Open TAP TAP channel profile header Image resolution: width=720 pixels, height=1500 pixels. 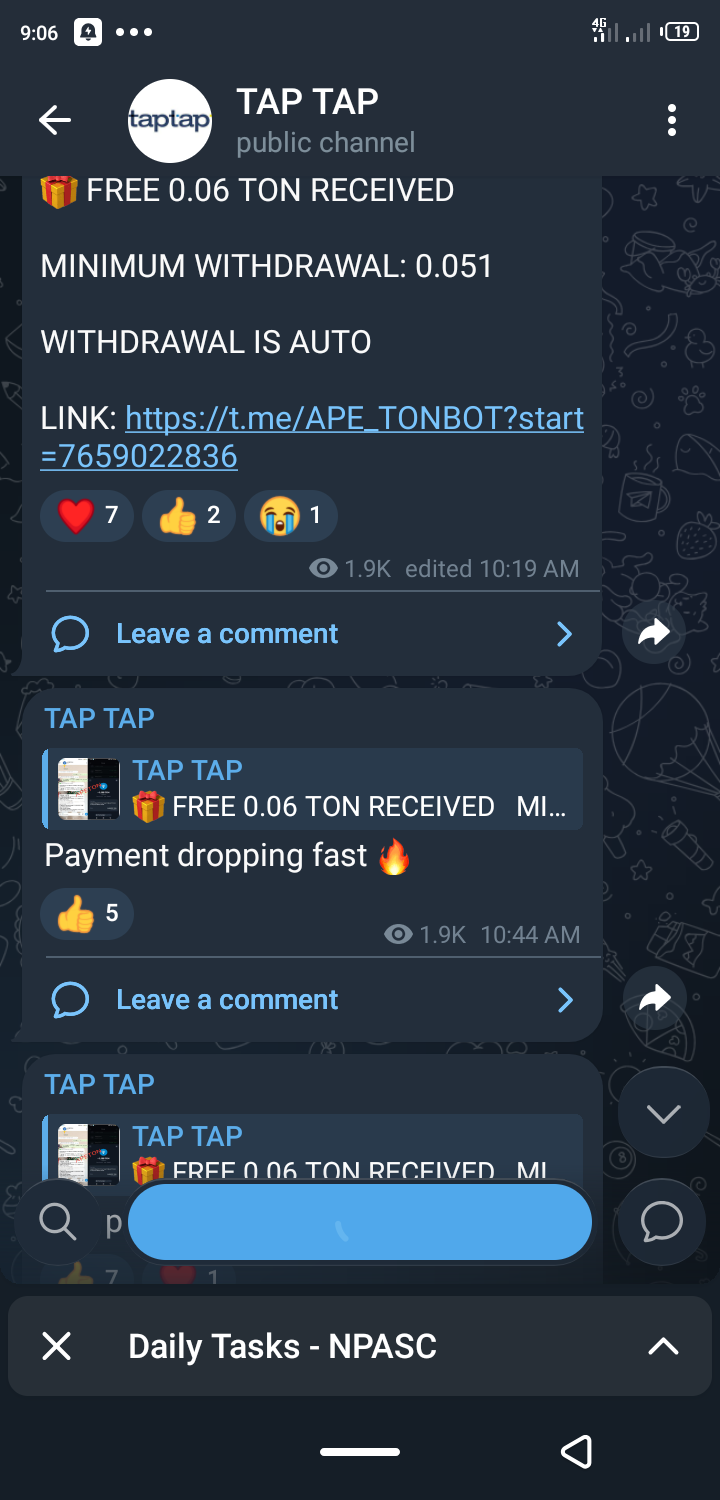[x=307, y=121]
